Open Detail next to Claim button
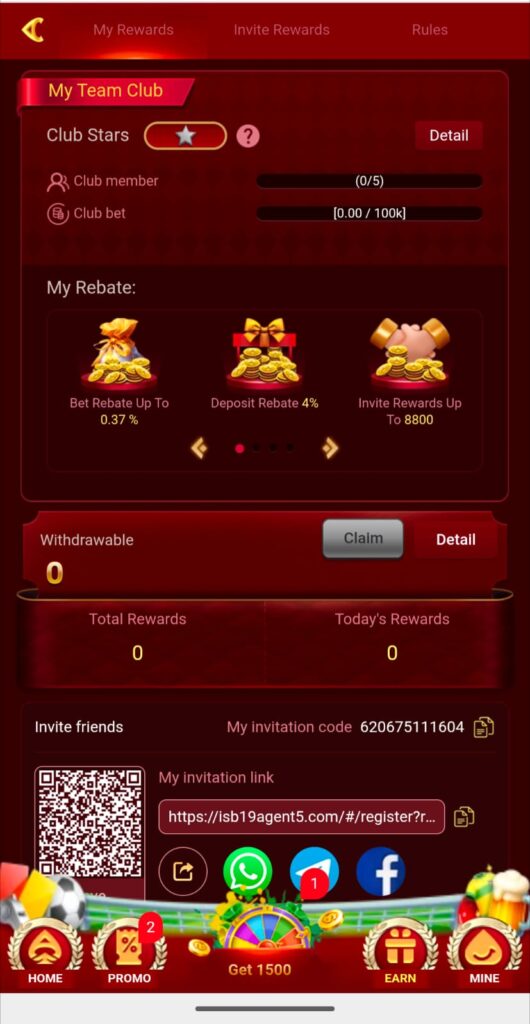530x1024 pixels. click(456, 539)
